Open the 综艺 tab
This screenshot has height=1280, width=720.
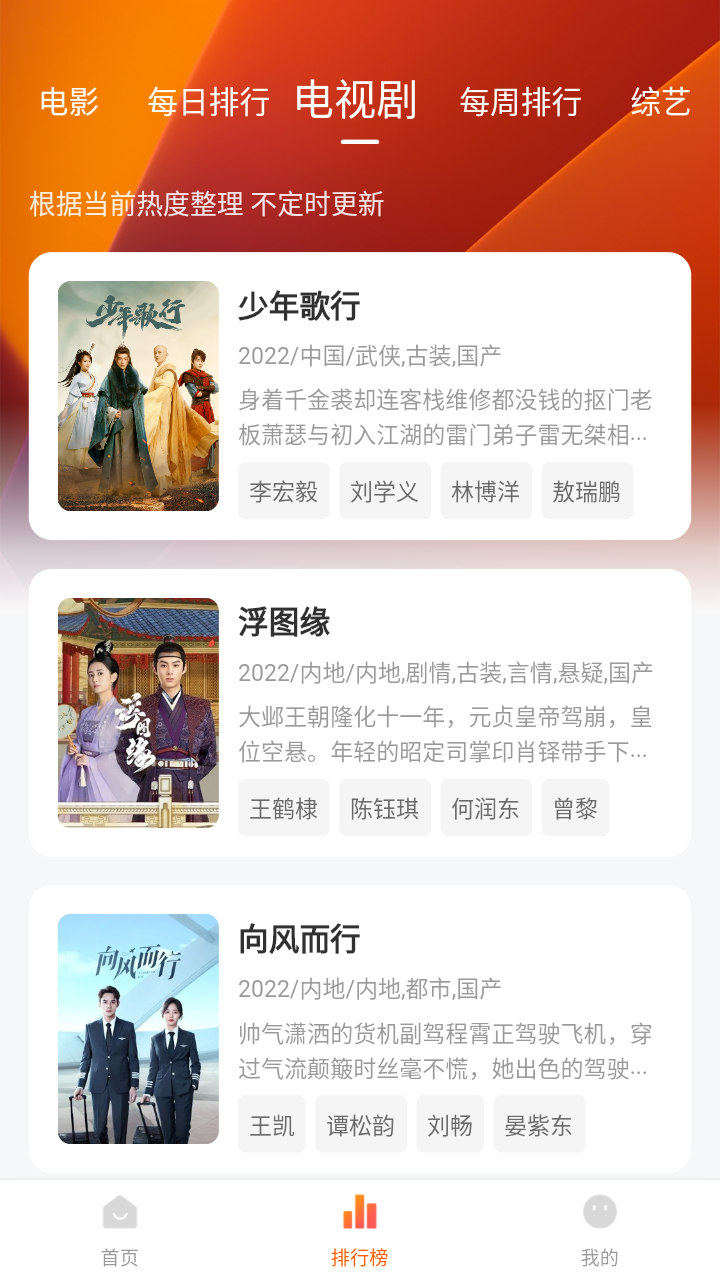pos(661,102)
